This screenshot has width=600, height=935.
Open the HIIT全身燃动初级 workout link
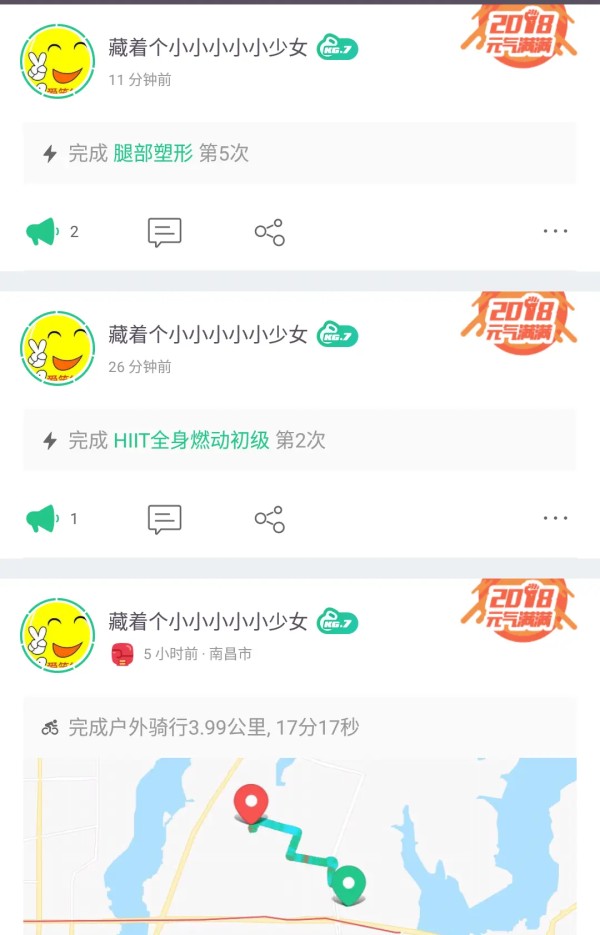191,441
